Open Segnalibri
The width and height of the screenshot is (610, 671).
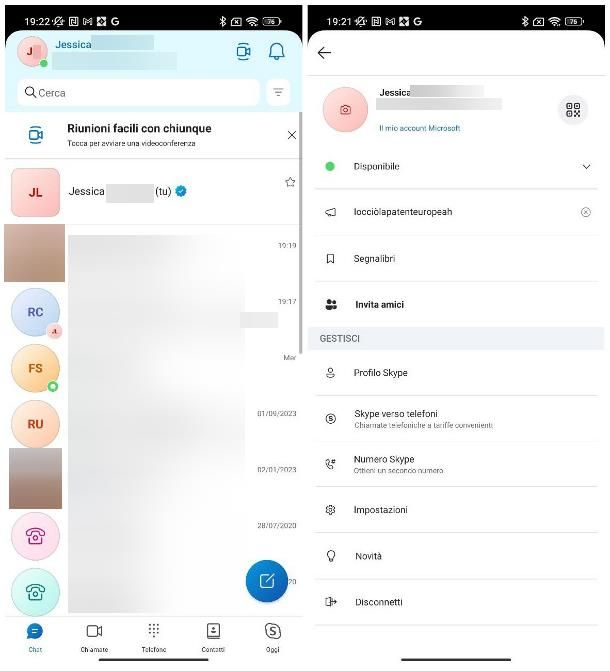374,259
